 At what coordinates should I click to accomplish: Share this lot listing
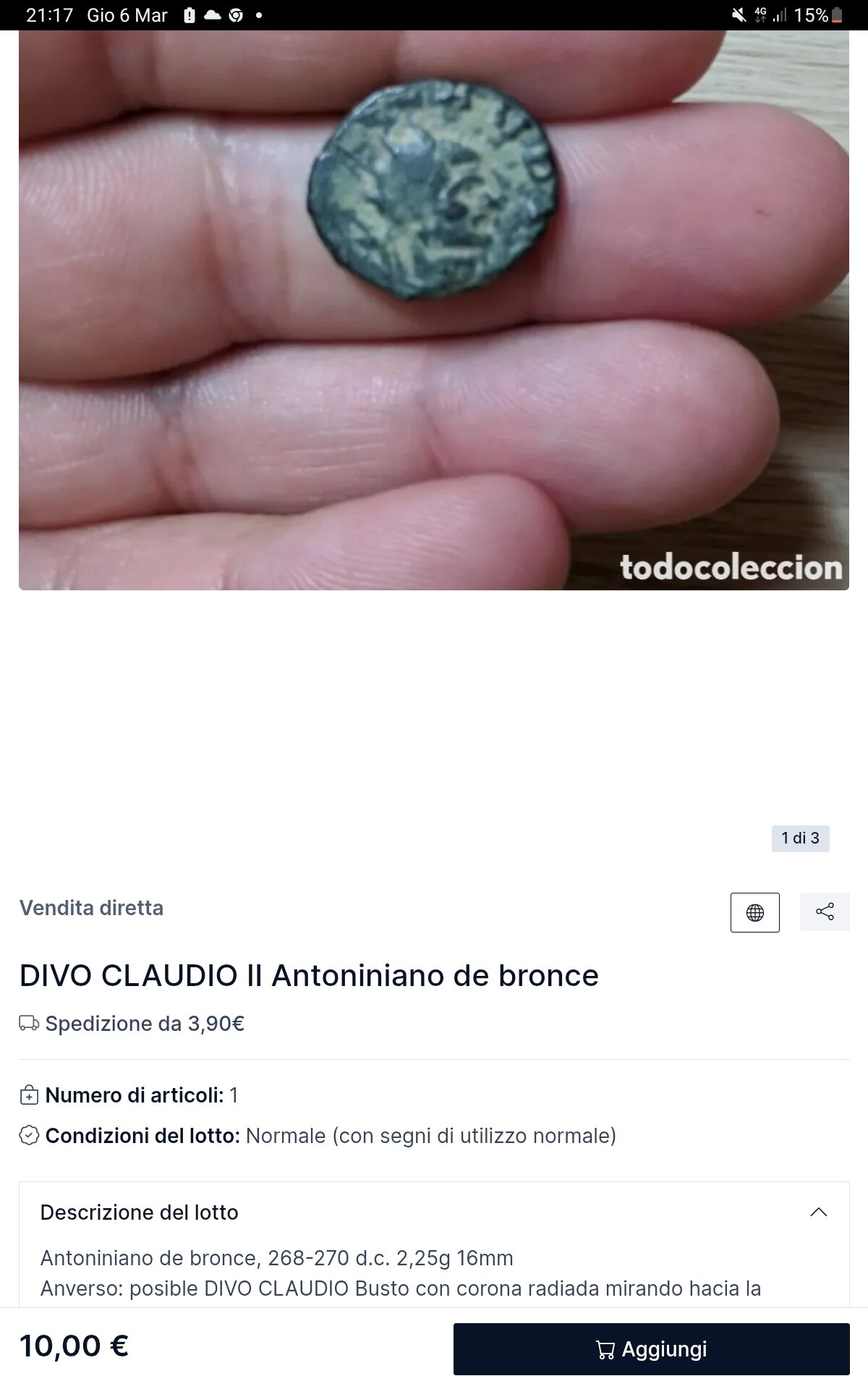coord(825,912)
